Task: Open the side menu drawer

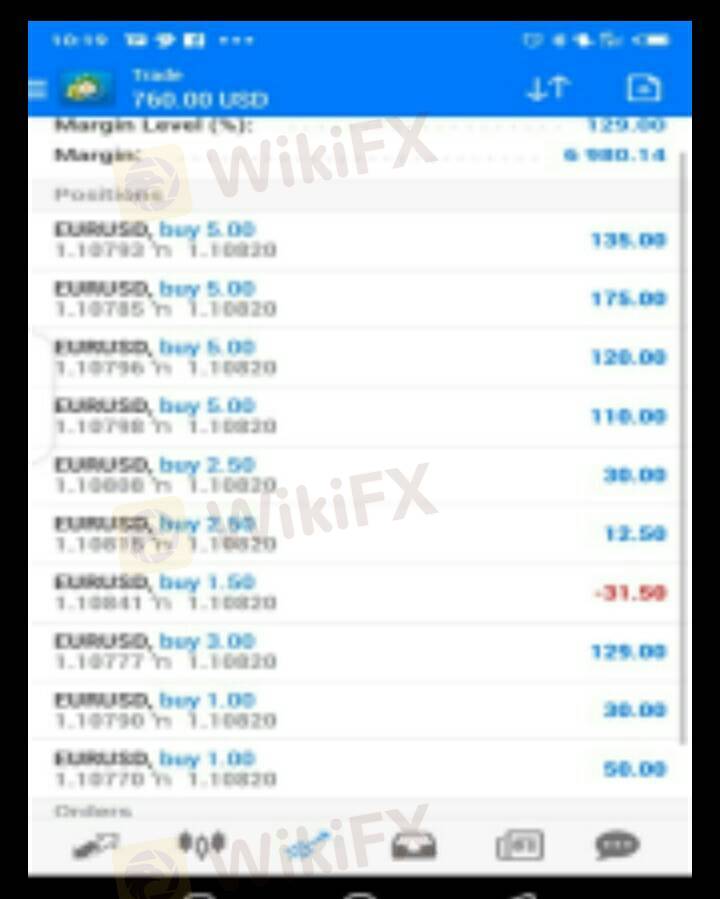Action: (38, 89)
